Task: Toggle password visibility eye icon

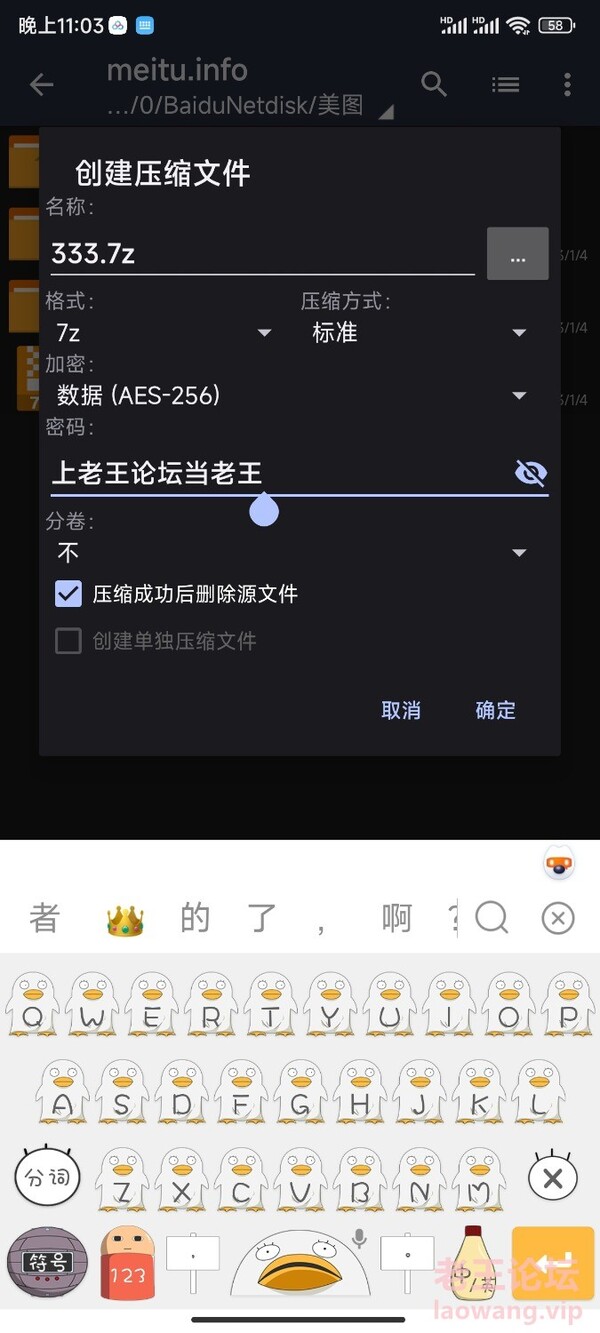Action: 530,473
